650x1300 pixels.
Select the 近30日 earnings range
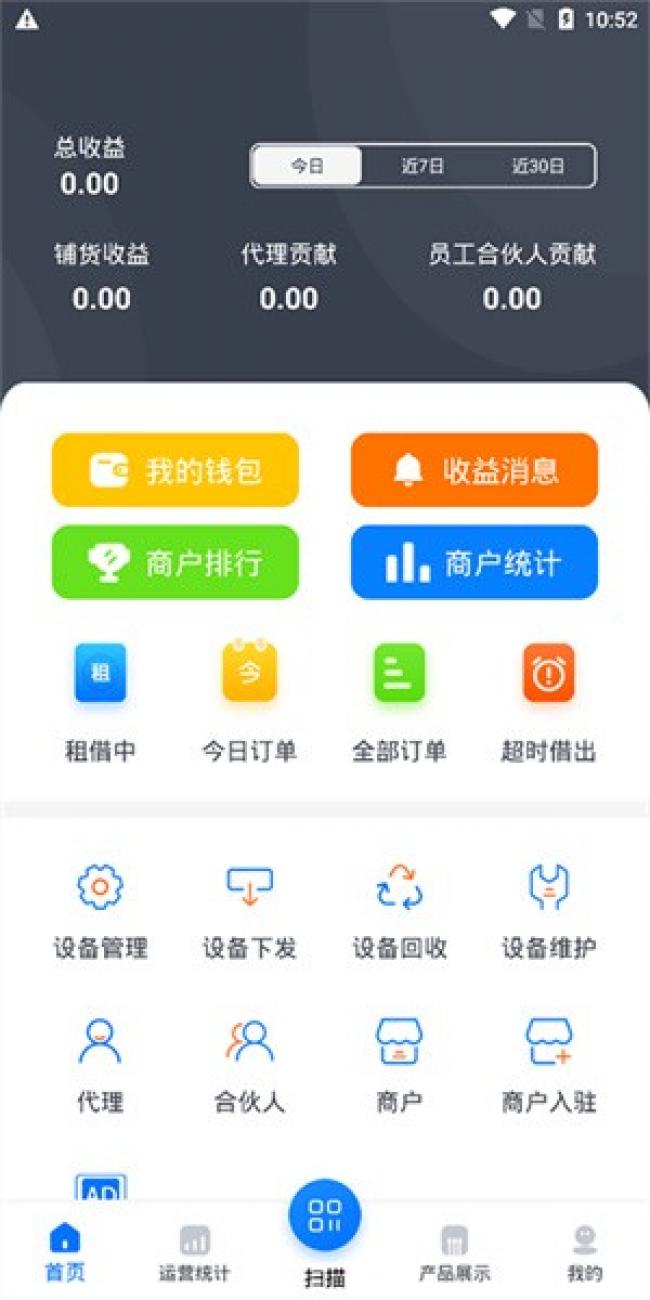538,166
